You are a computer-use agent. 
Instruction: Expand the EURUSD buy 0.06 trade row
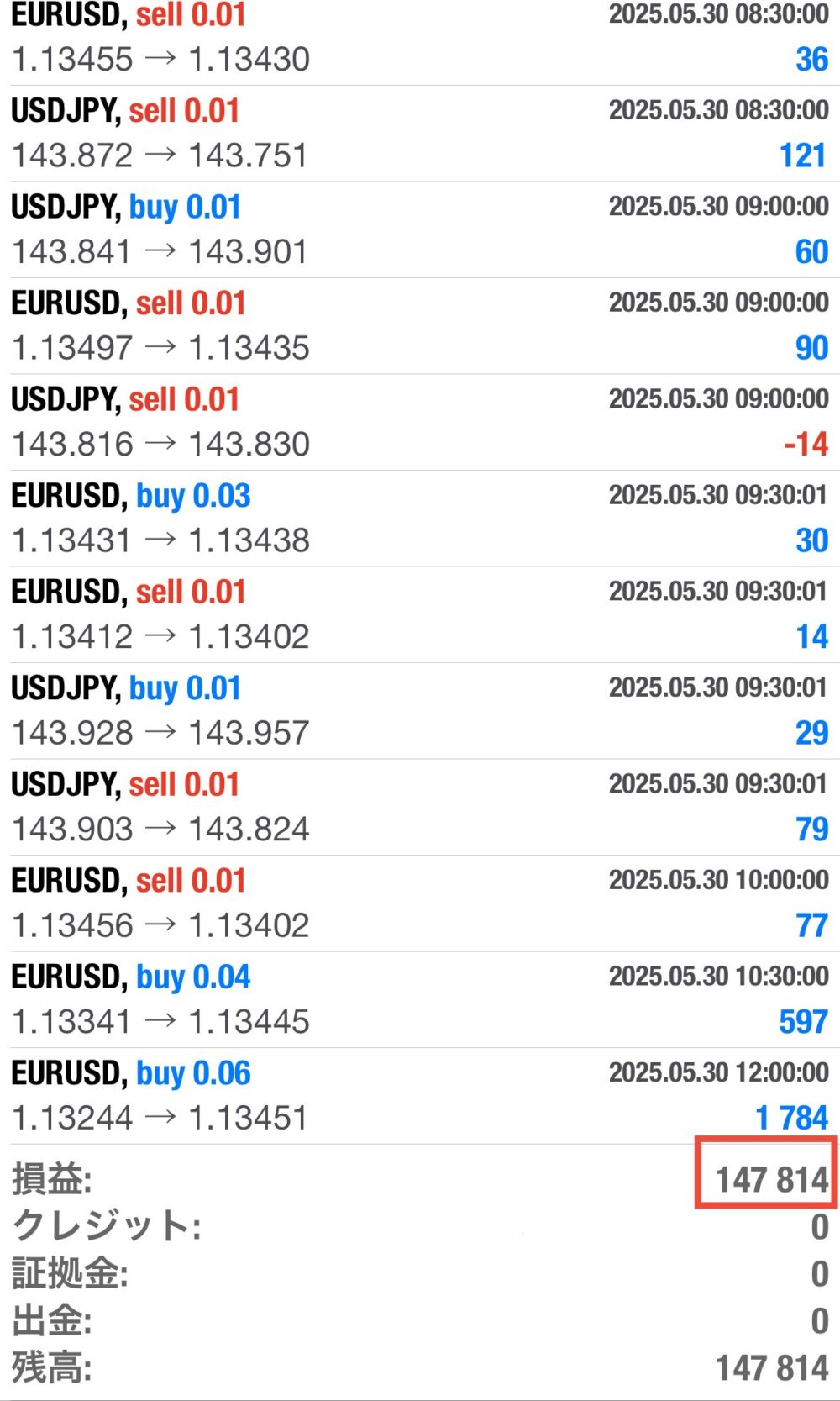[x=420, y=1096]
